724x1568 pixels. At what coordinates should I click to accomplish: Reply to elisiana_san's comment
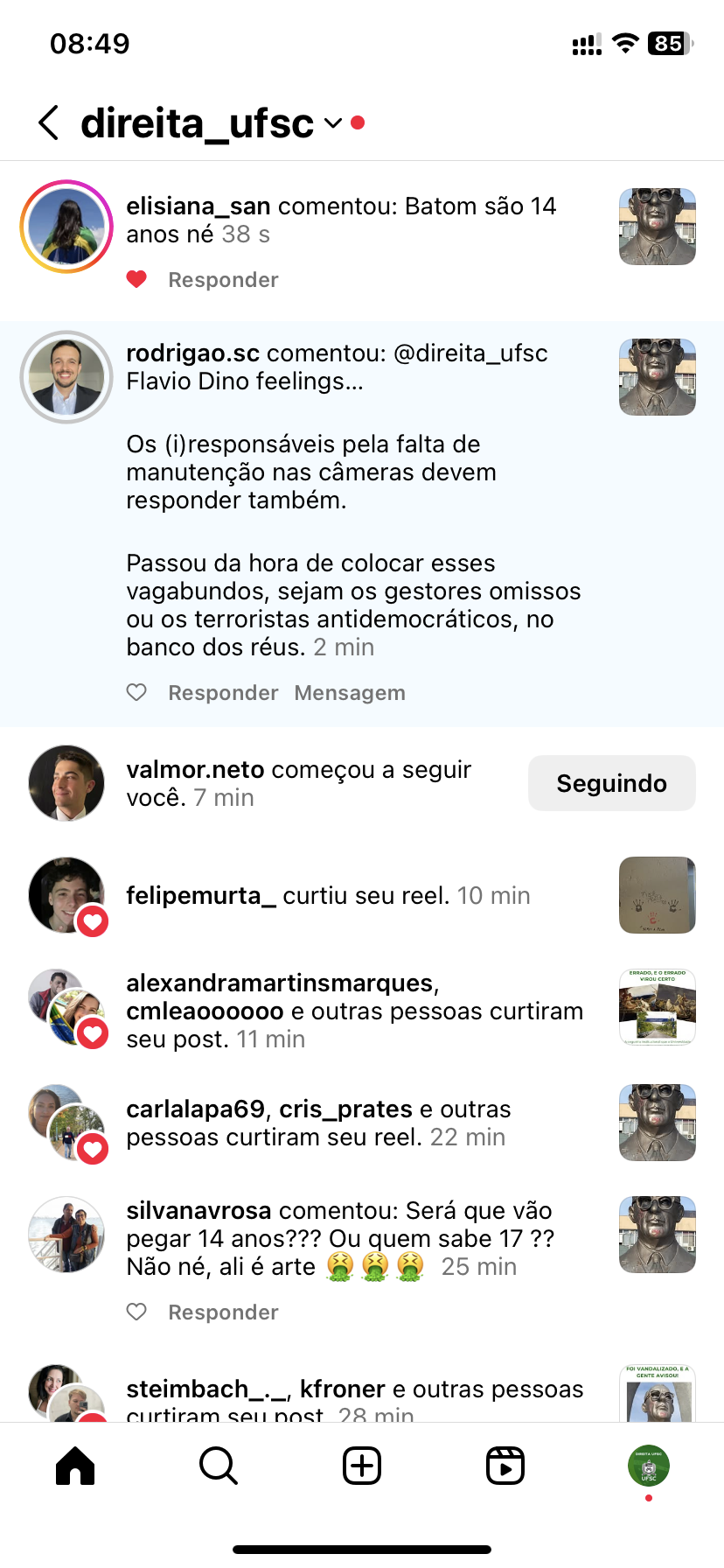coord(223,280)
